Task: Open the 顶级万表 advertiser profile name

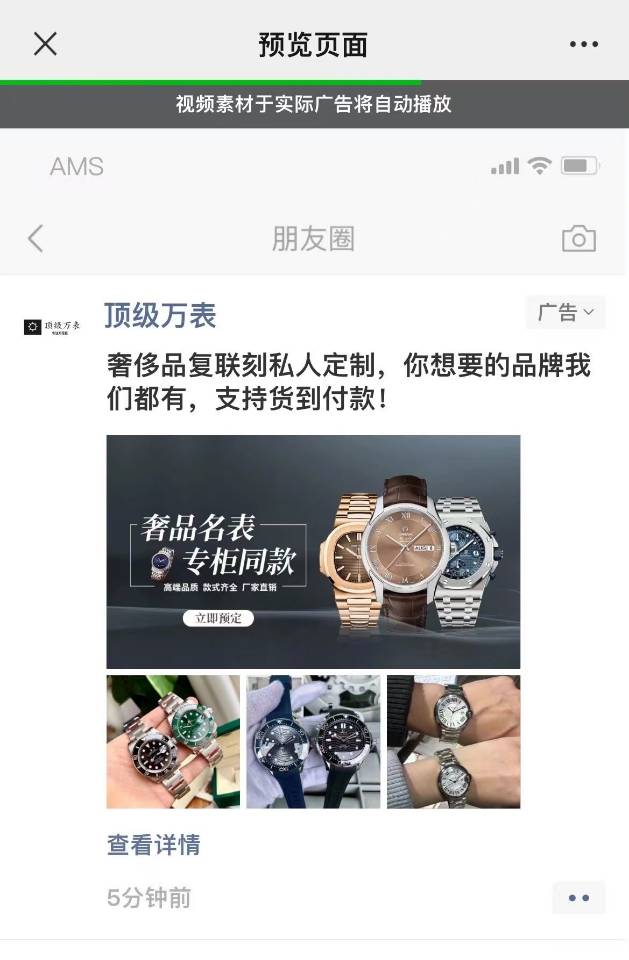Action: coord(160,315)
